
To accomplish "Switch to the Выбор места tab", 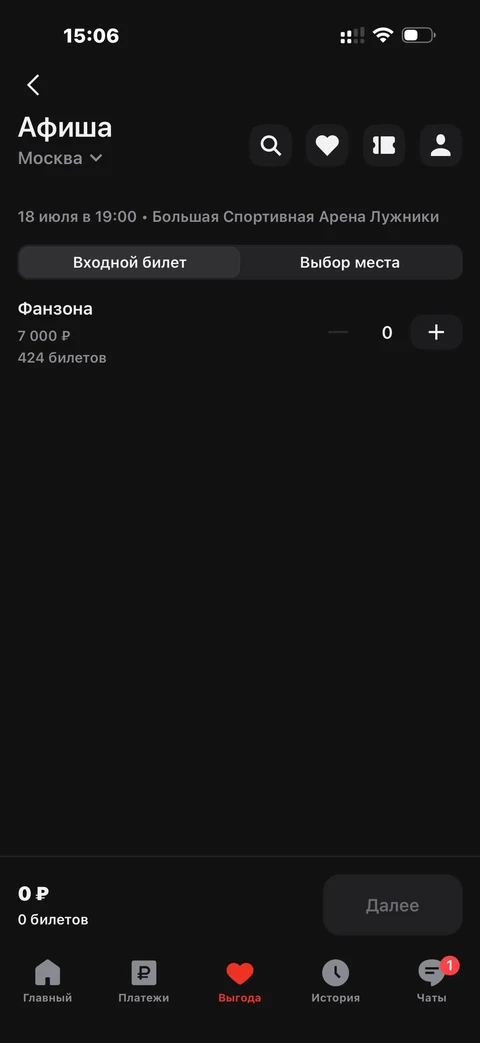I will click(350, 262).
